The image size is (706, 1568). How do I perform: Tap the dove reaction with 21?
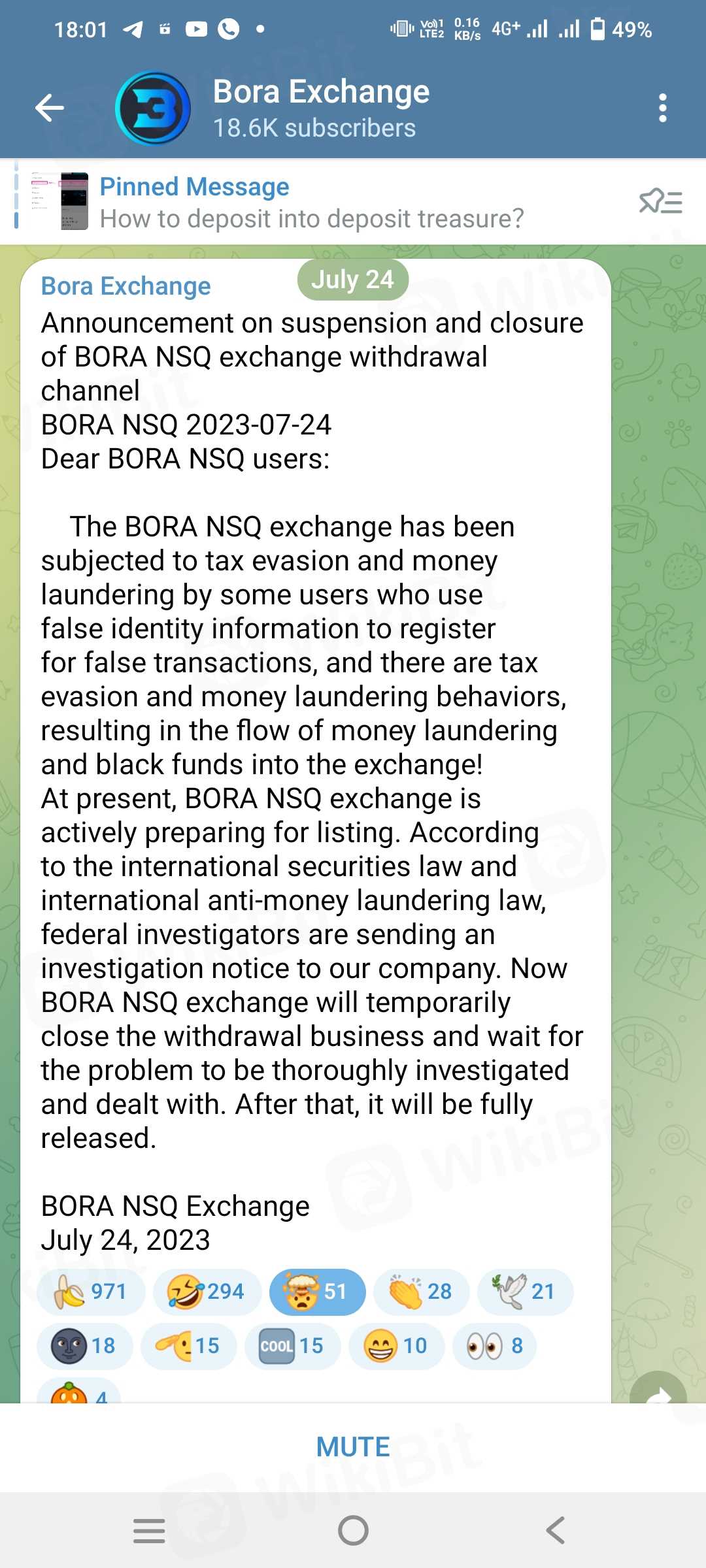(x=525, y=1292)
